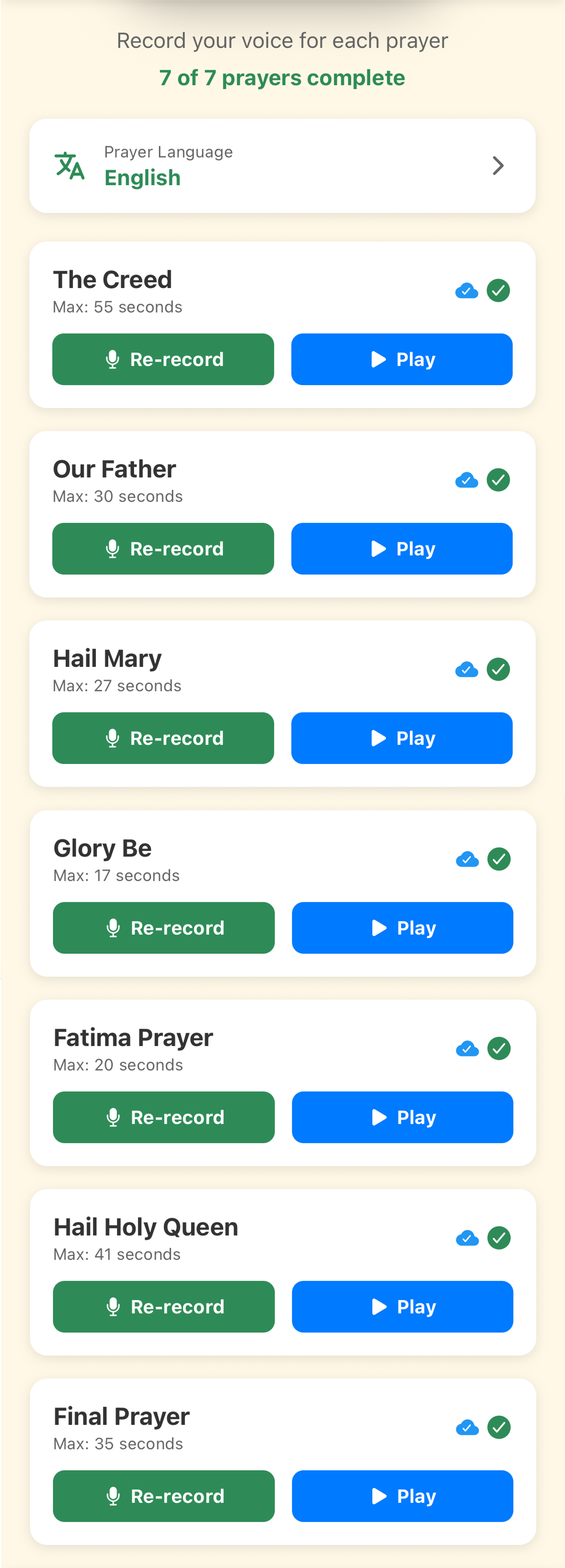
Task: Re-record the Our Father prayer
Action: point(162,549)
